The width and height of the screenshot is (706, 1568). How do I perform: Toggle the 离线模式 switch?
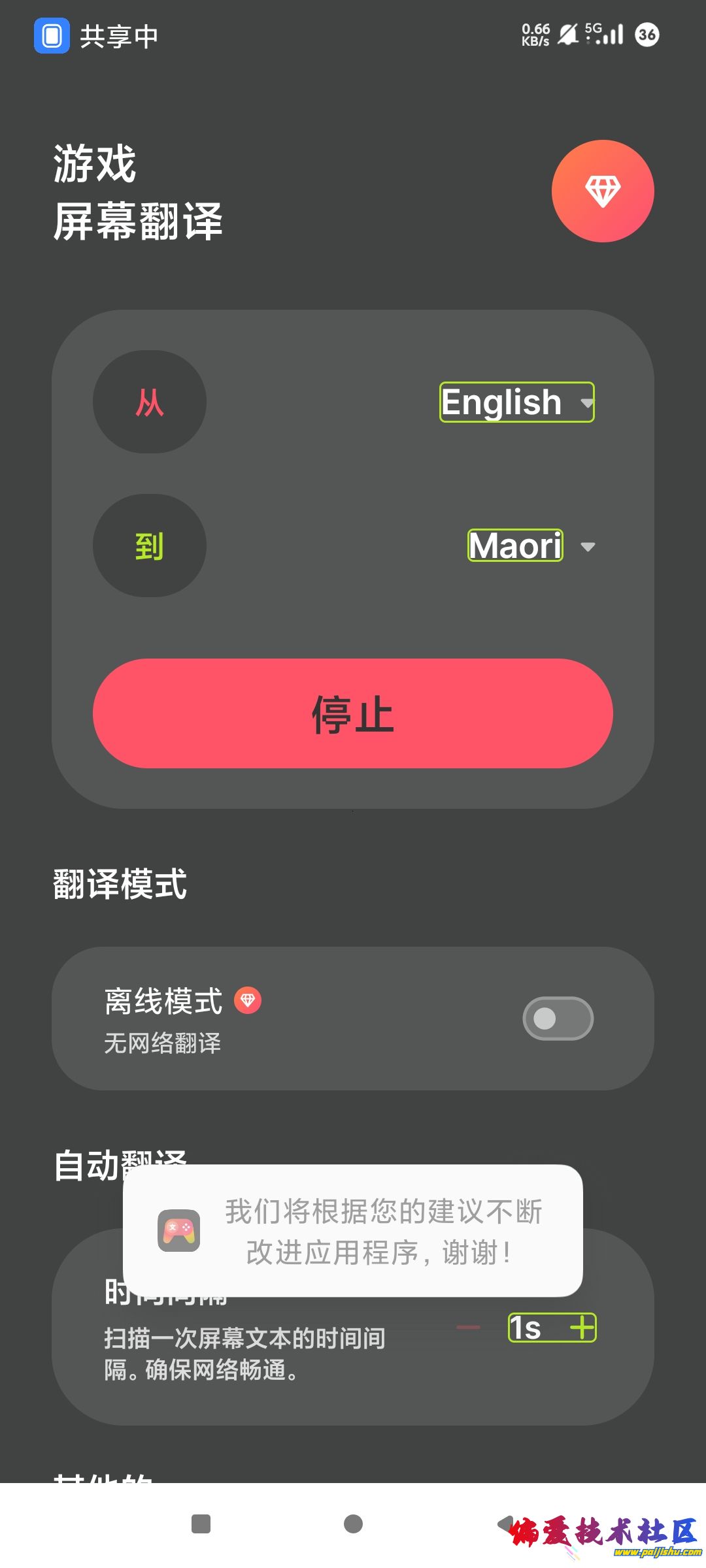[x=558, y=1018]
